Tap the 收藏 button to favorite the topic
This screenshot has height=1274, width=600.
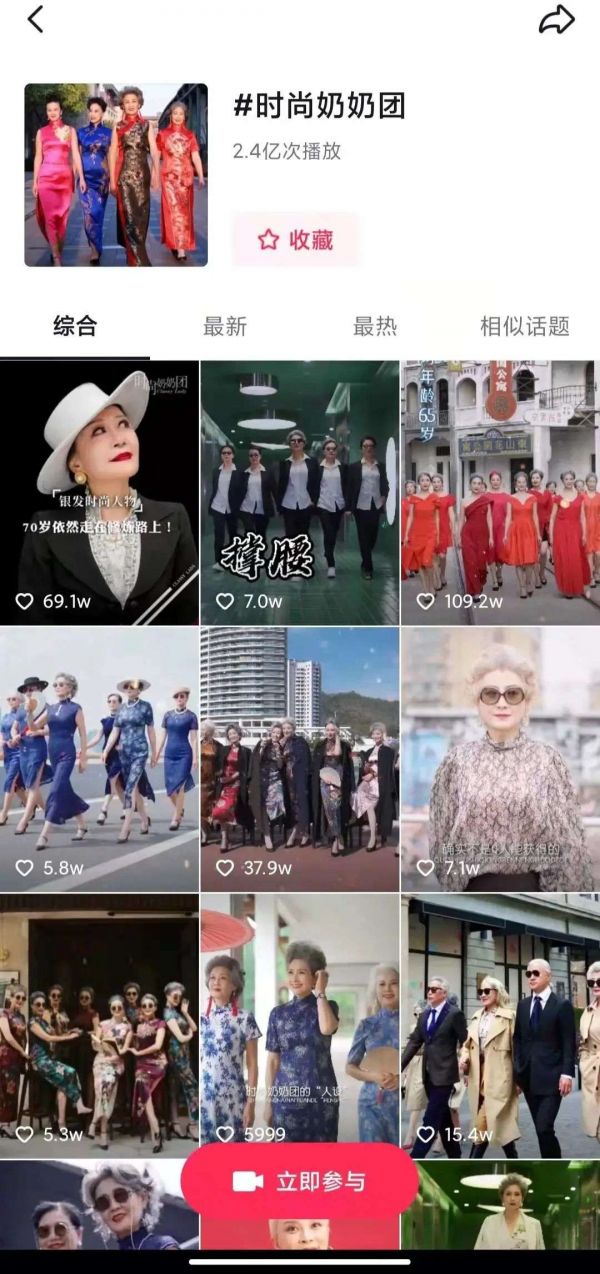point(295,240)
